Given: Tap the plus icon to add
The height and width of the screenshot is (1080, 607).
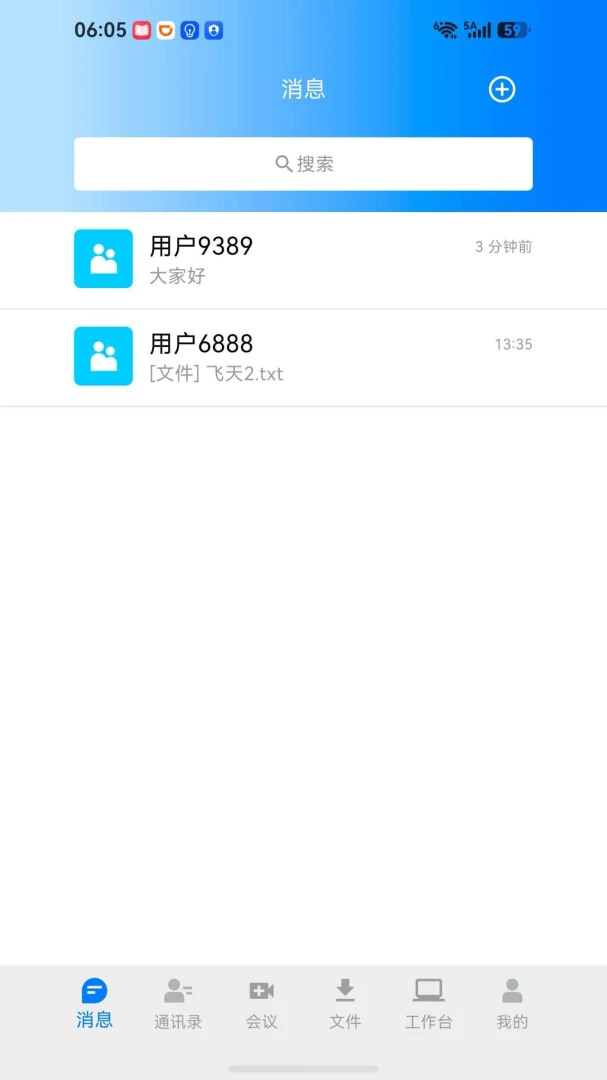Looking at the screenshot, I should 502,90.
